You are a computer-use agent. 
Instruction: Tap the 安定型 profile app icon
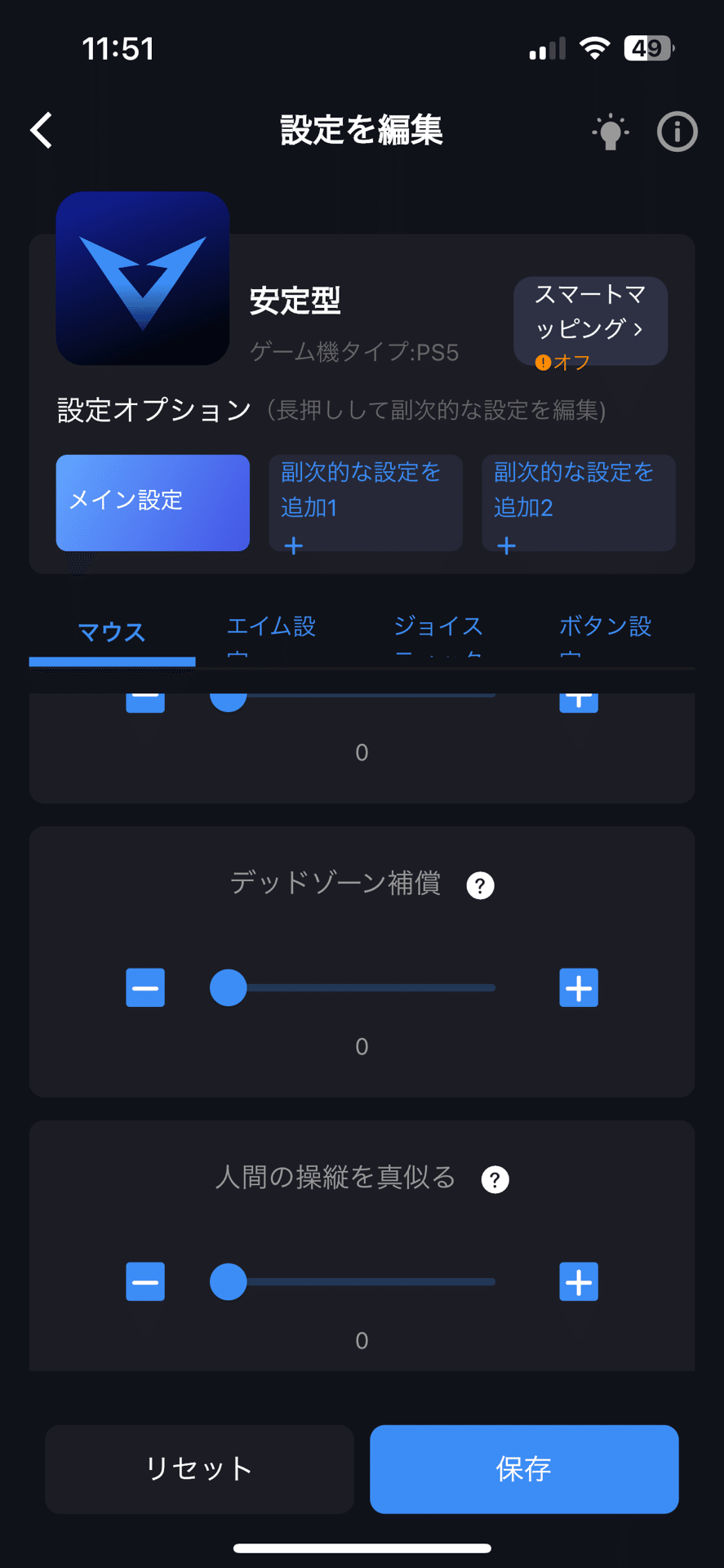click(143, 279)
